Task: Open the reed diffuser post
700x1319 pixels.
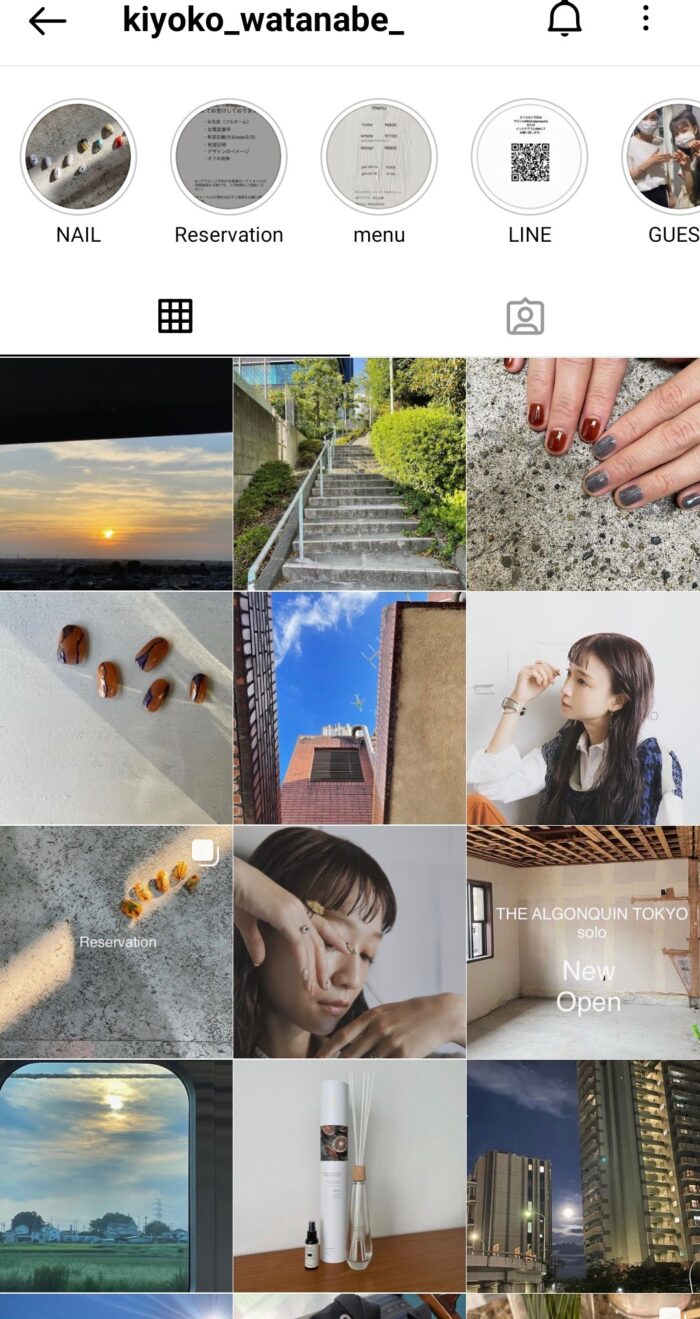Action: tap(349, 1175)
